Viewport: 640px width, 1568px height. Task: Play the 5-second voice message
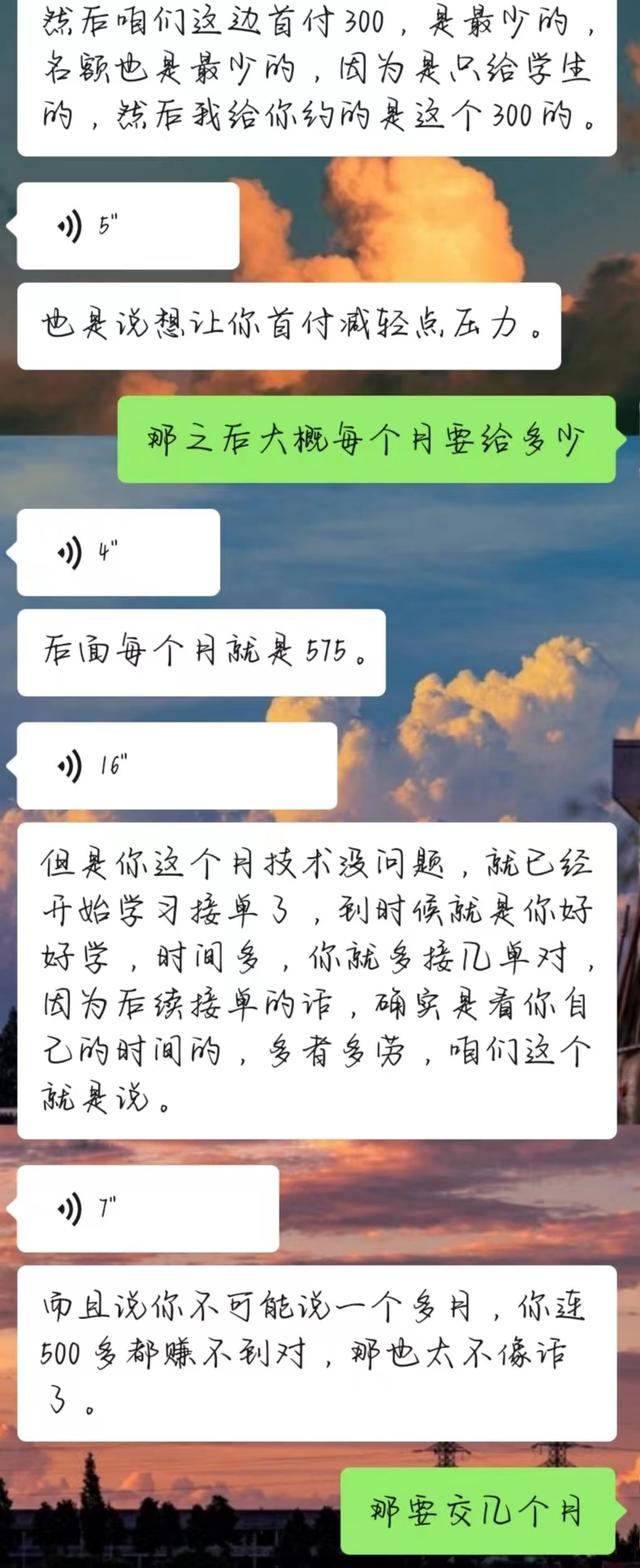point(128,226)
